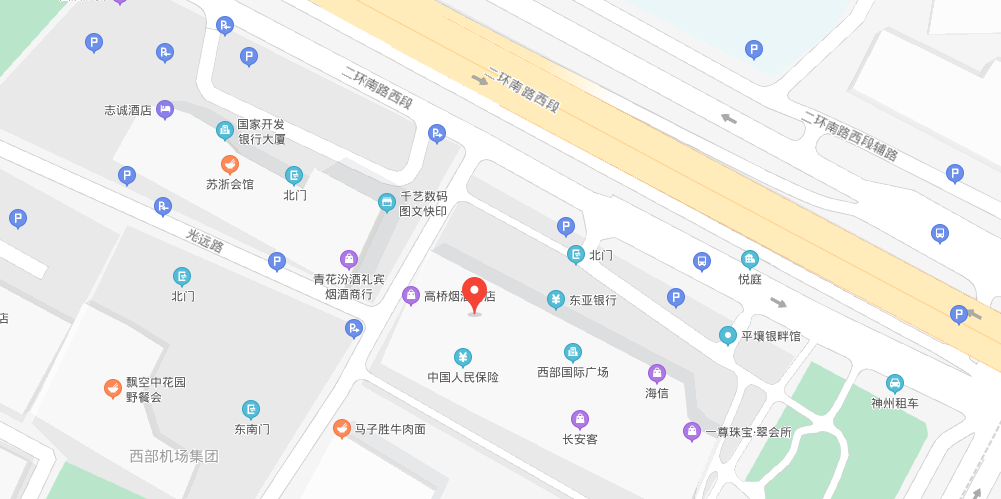Tap the red location pin
The width and height of the screenshot is (1001, 499).
[475, 291]
